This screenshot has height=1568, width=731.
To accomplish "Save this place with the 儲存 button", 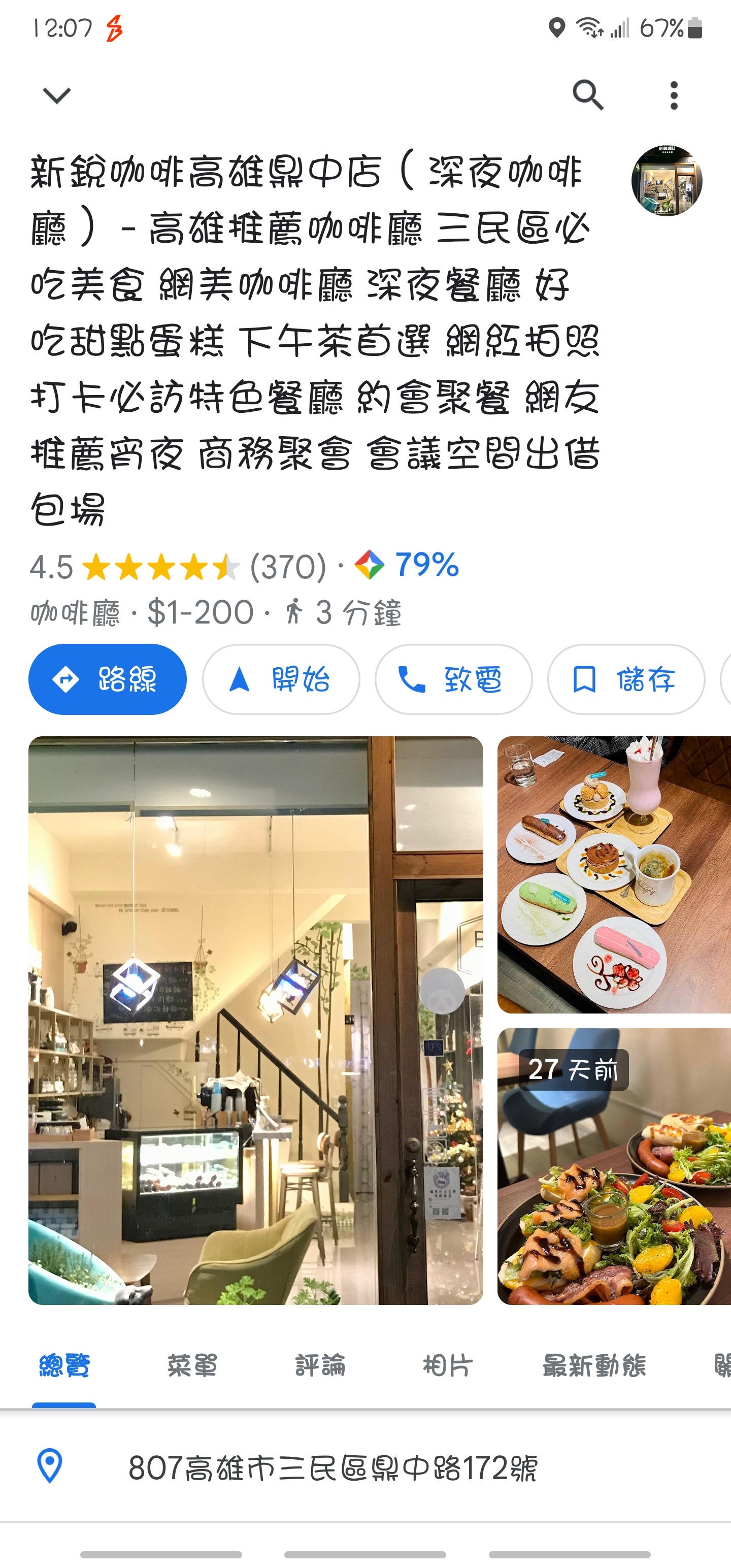I will 626,679.
